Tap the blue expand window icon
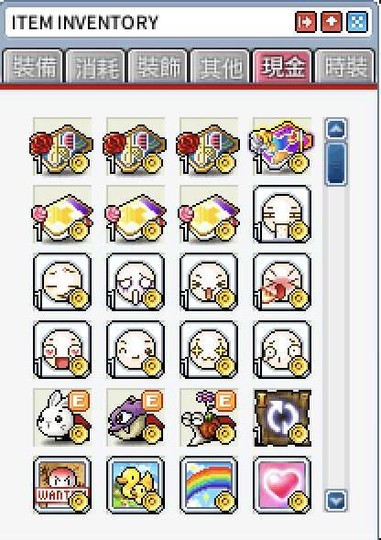 [x=357, y=22]
